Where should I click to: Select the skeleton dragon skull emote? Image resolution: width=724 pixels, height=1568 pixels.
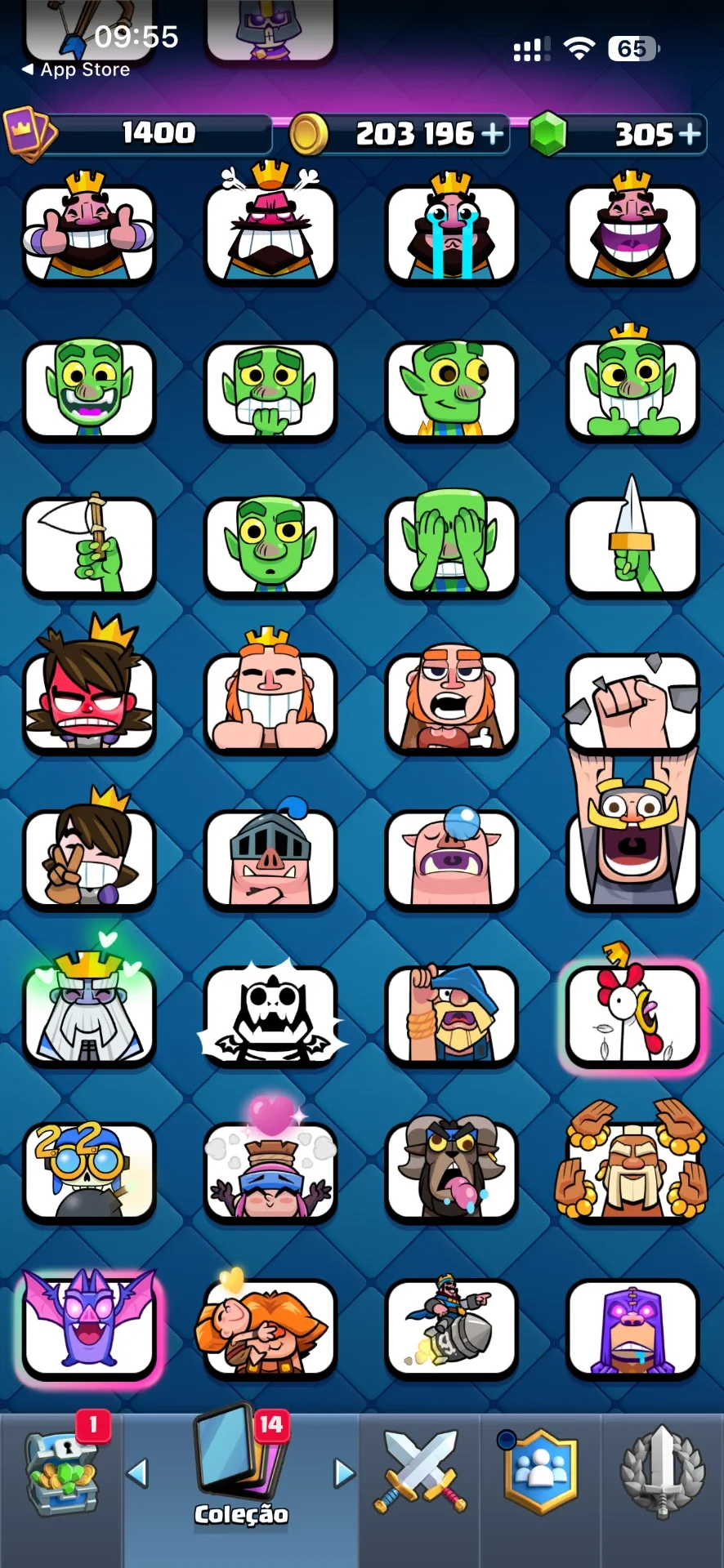[x=270, y=1013]
